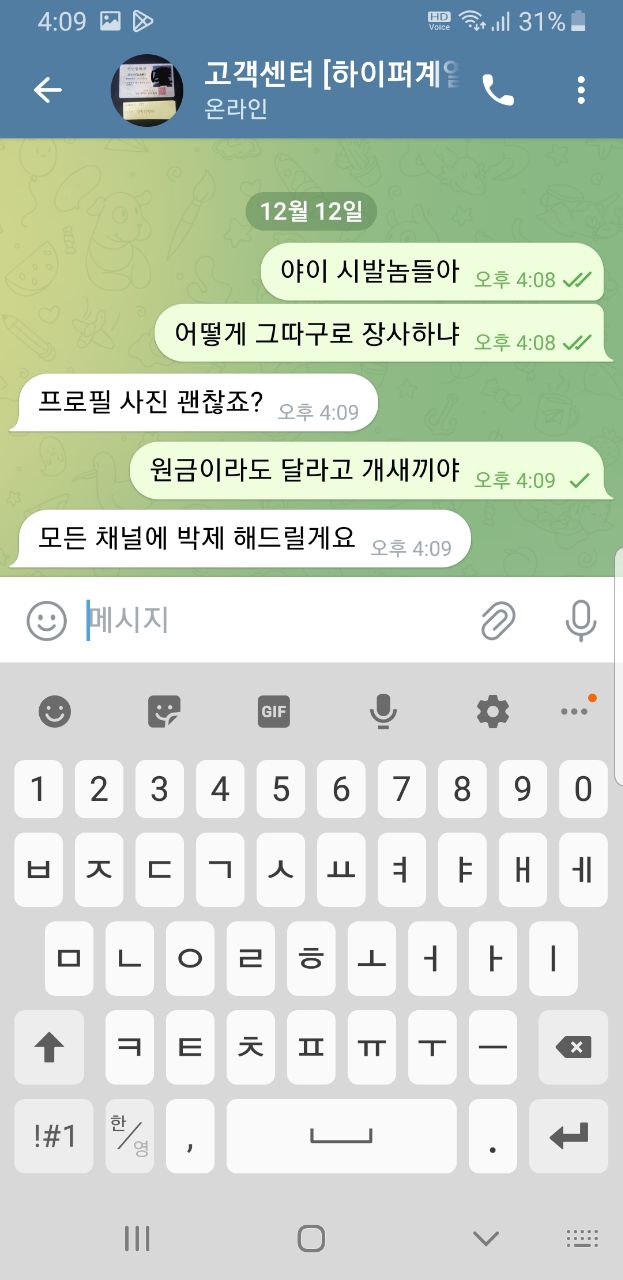Expand more keyboard toolbar options
623x1280 pixels.
(x=575, y=712)
